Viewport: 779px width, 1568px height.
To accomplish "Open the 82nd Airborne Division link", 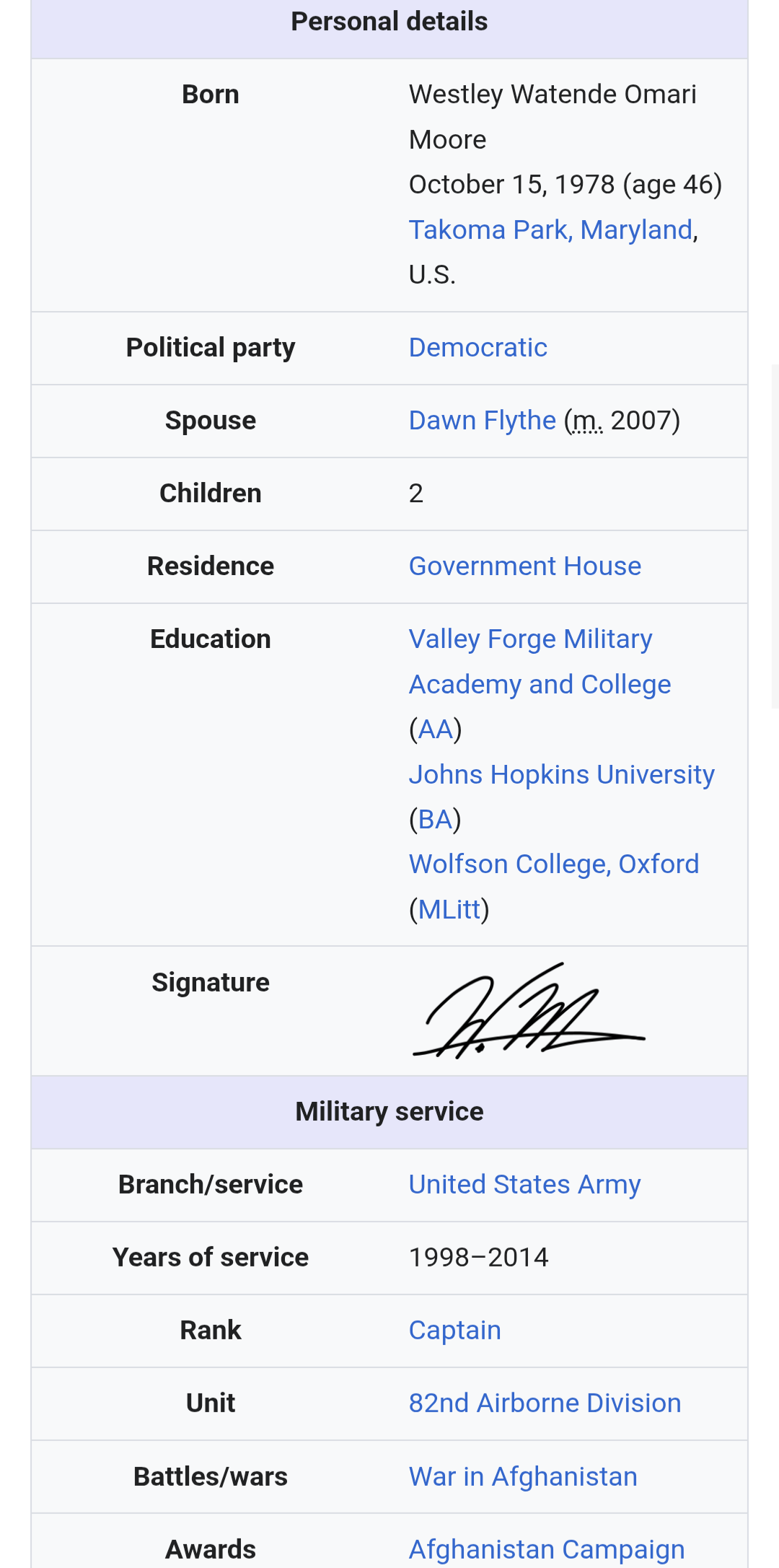I will 545,1403.
